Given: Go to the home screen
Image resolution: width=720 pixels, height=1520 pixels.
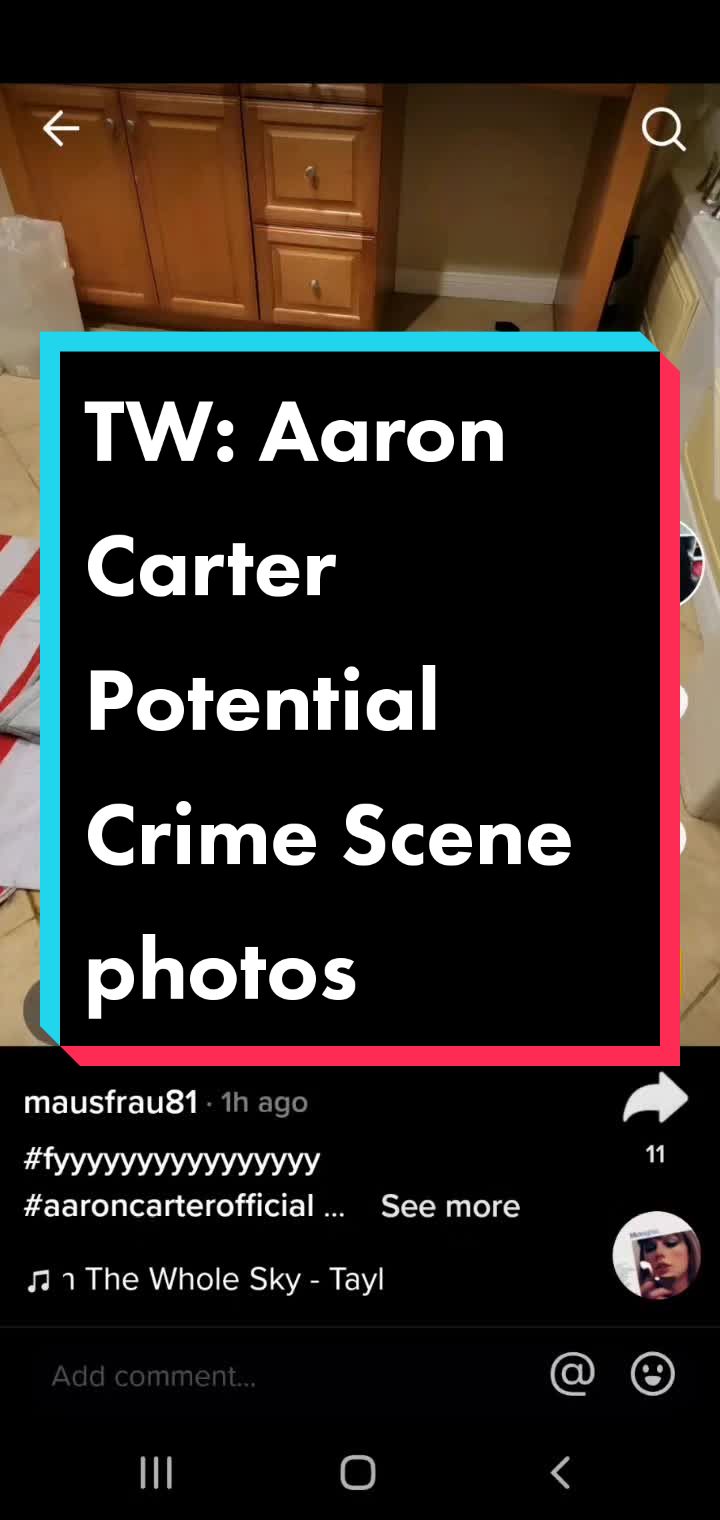Looking at the screenshot, I should point(358,1472).
